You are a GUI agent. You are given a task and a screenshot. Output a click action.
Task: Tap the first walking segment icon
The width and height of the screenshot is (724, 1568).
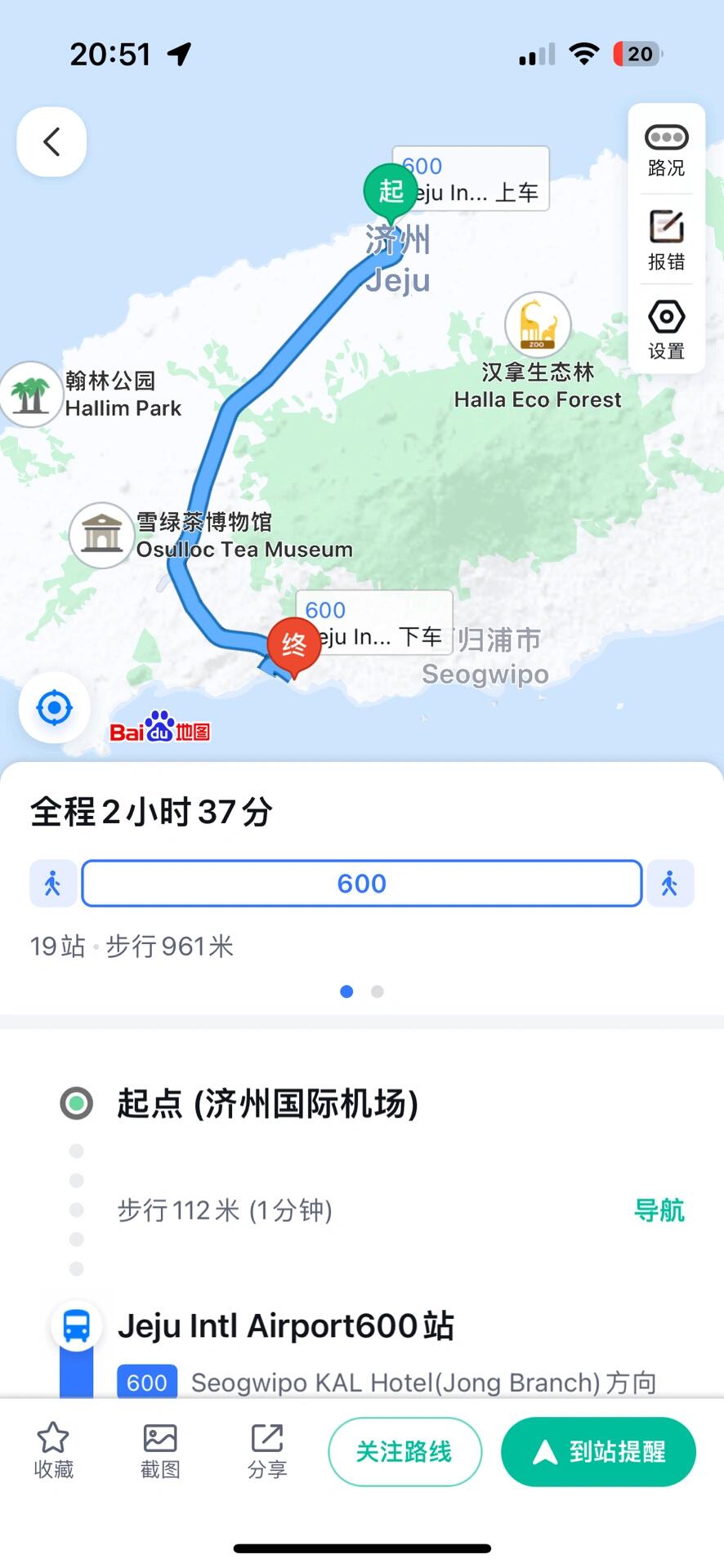coord(53,884)
